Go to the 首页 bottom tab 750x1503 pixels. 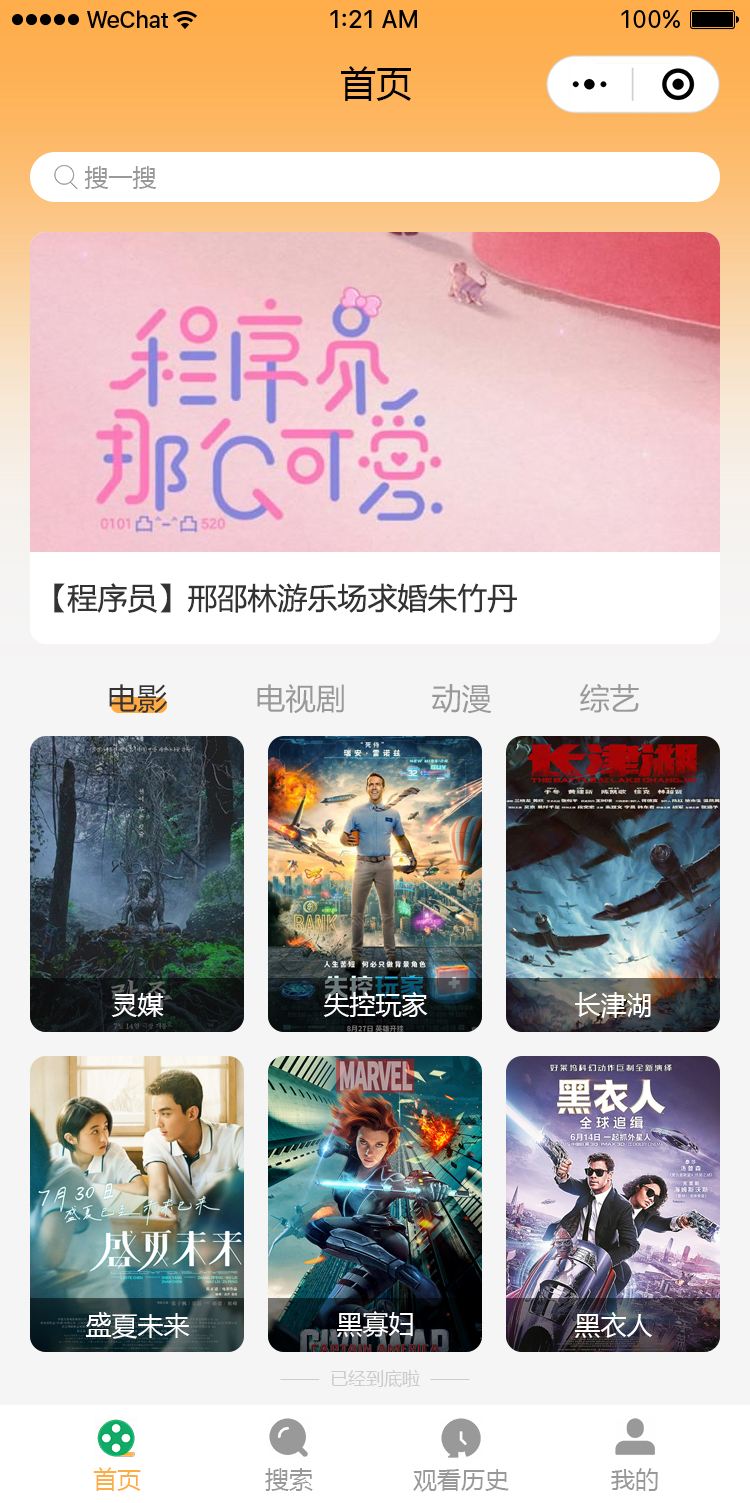point(117,1455)
